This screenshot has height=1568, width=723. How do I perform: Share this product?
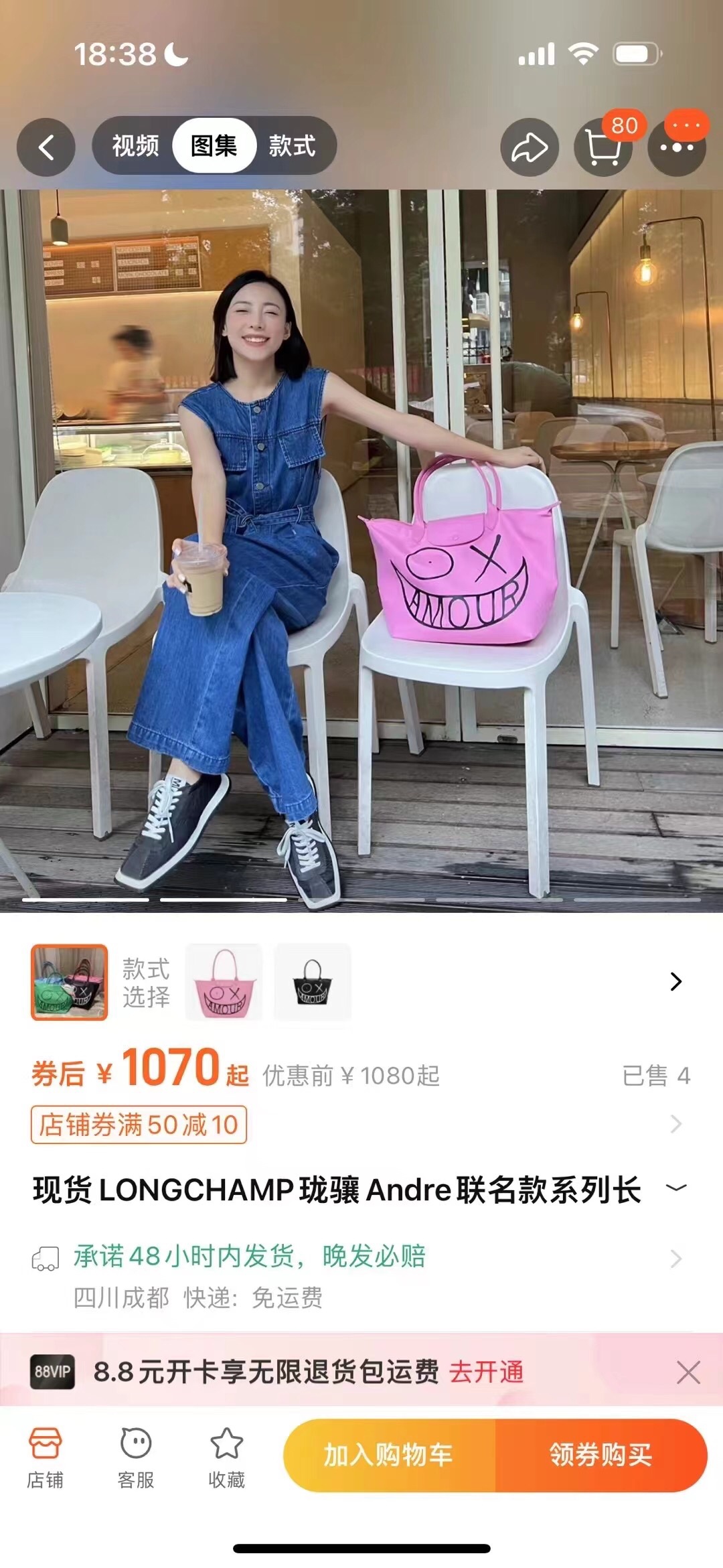point(530,147)
